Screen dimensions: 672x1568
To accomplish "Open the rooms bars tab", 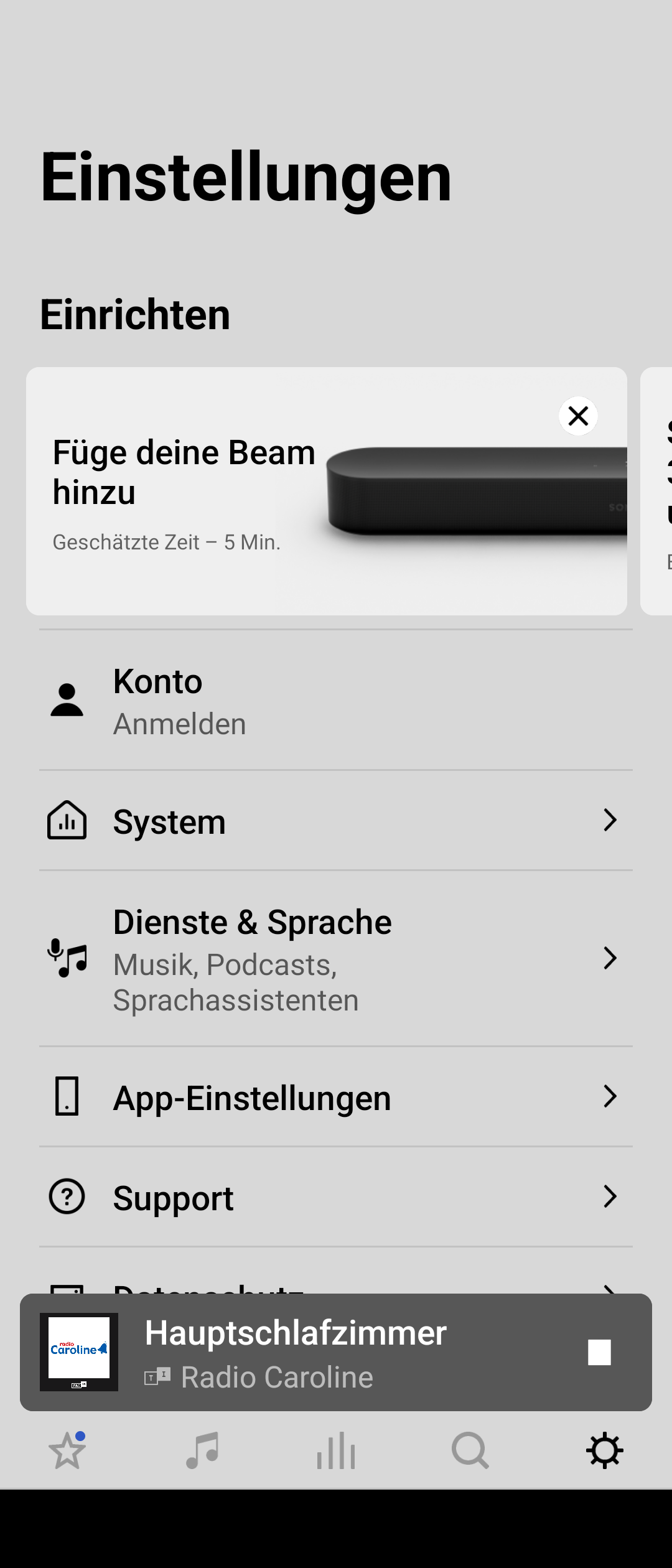I will click(336, 1451).
